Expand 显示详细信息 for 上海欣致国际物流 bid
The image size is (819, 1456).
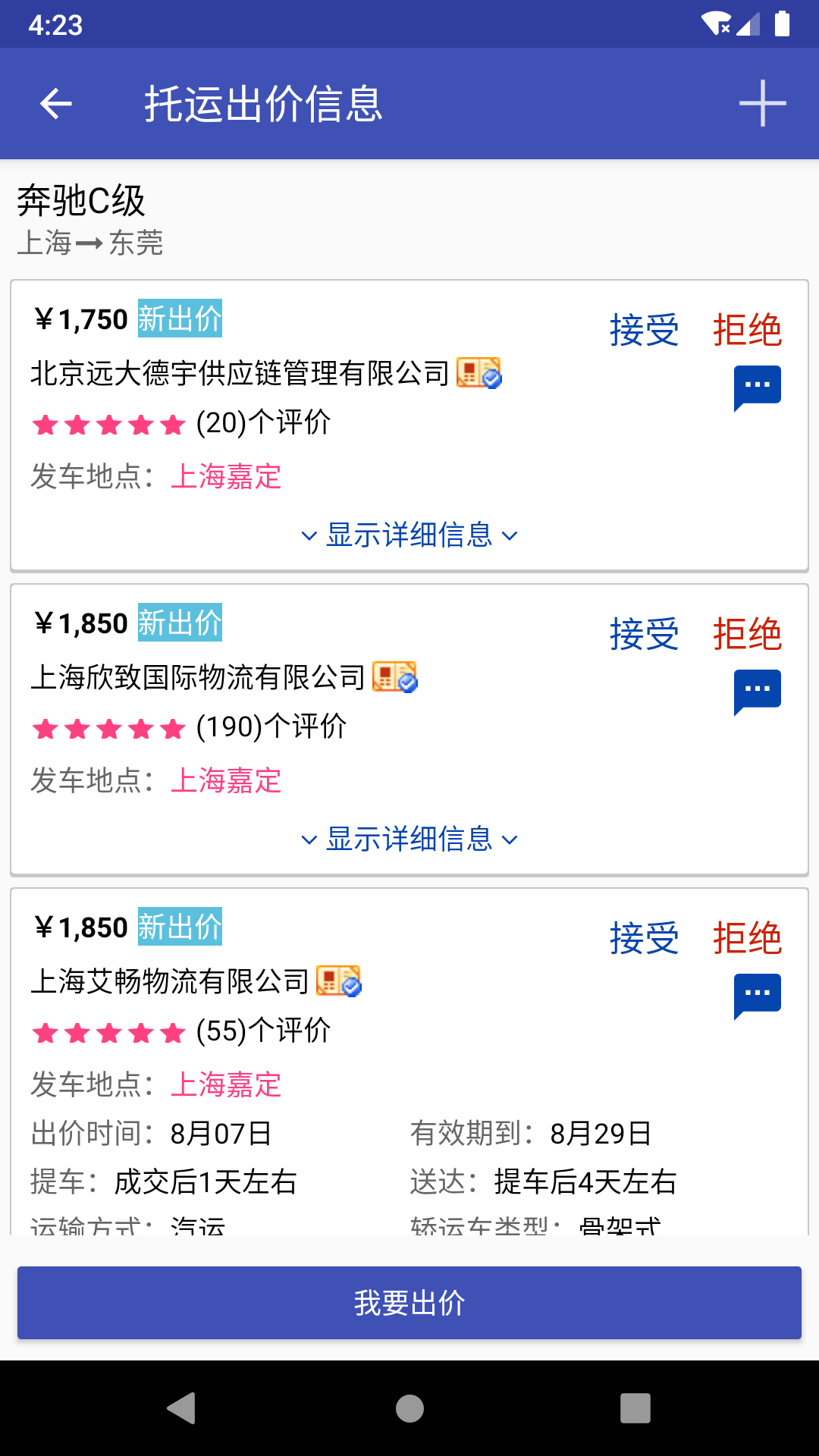[409, 839]
